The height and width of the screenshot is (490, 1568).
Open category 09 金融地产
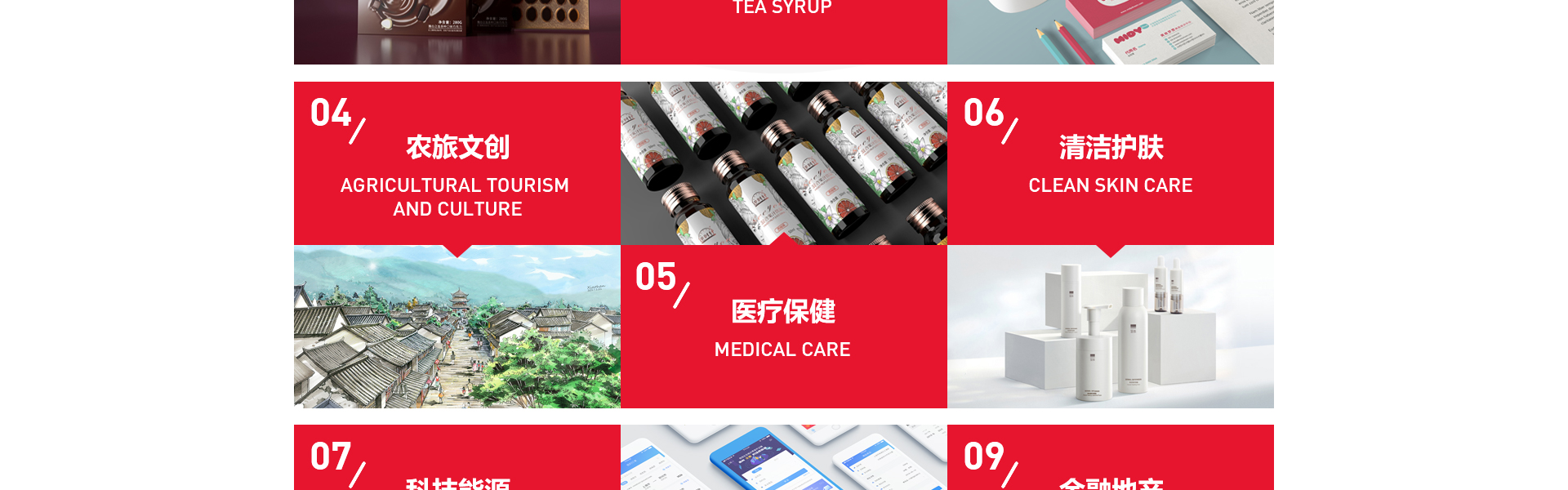click(x=1111, y=461)
